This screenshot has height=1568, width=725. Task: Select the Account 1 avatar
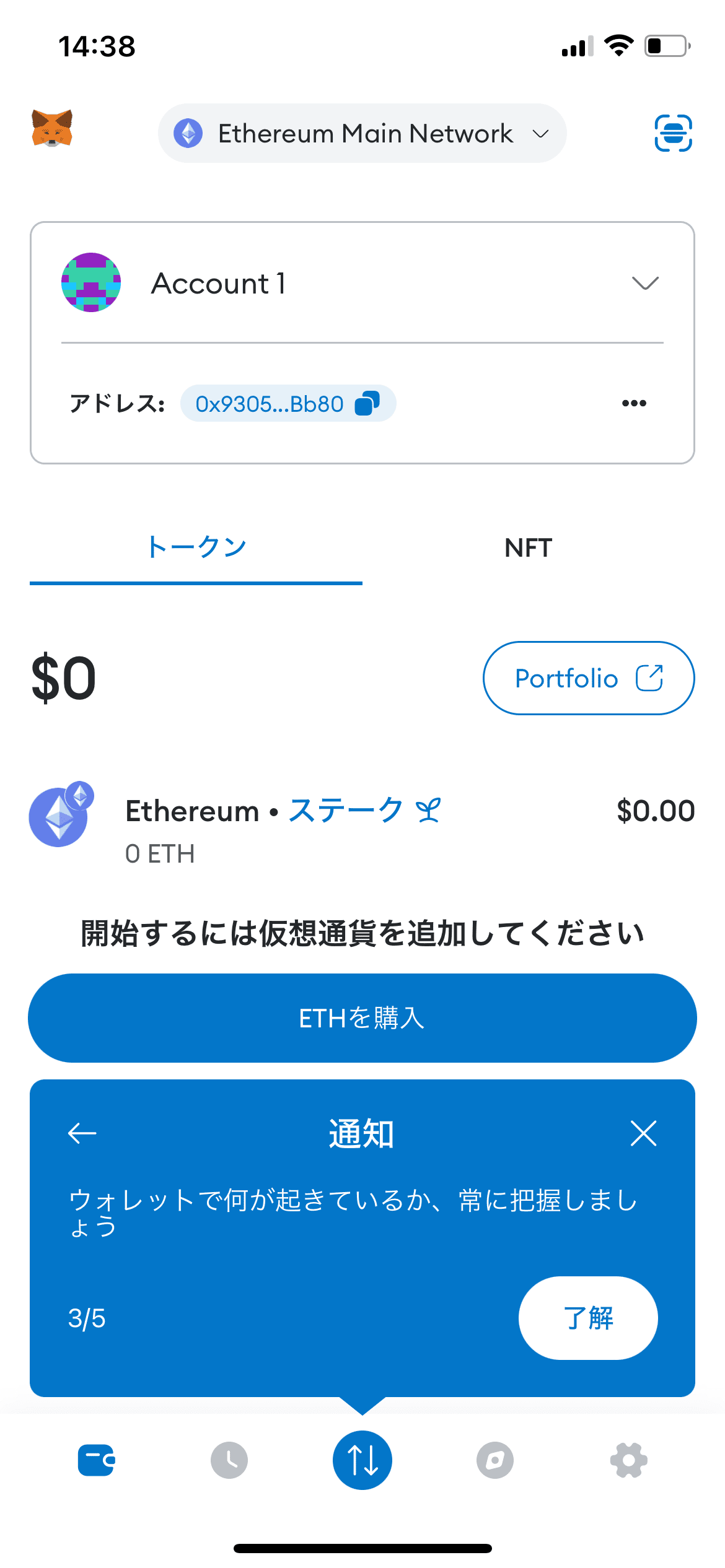(x=91, y=283)
